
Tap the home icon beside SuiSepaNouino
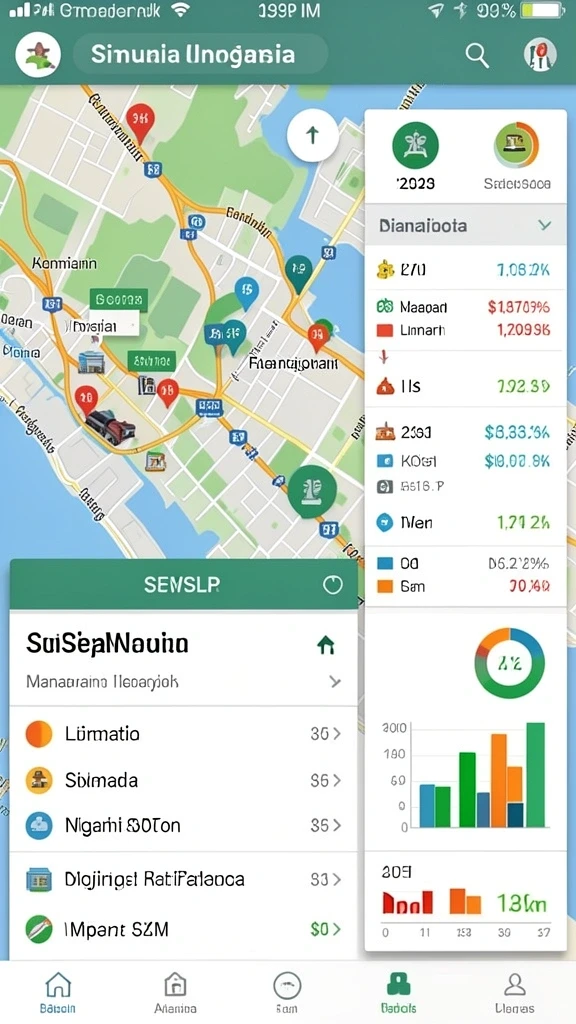point(325,646)
